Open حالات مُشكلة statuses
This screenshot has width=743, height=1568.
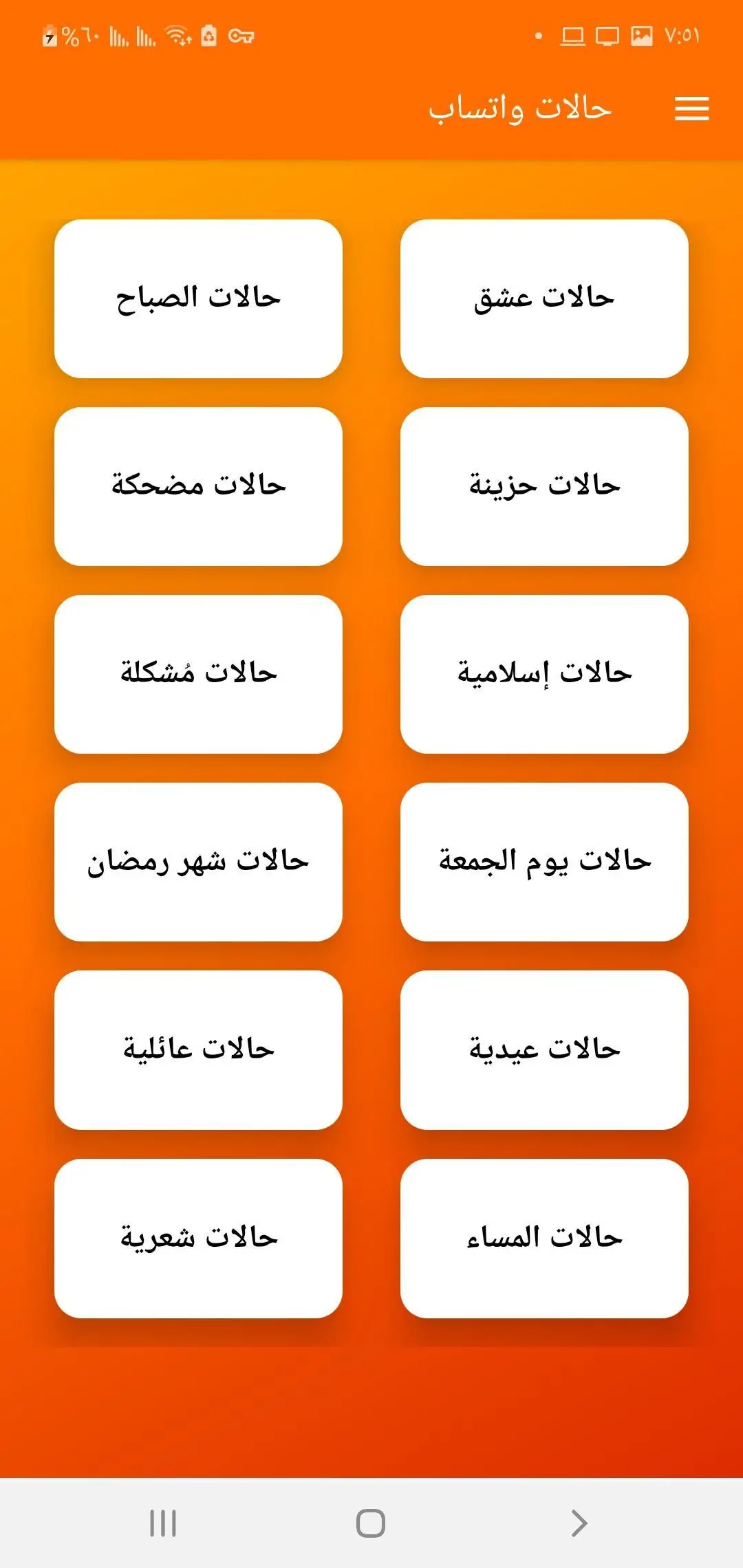[x=198, y=674]
